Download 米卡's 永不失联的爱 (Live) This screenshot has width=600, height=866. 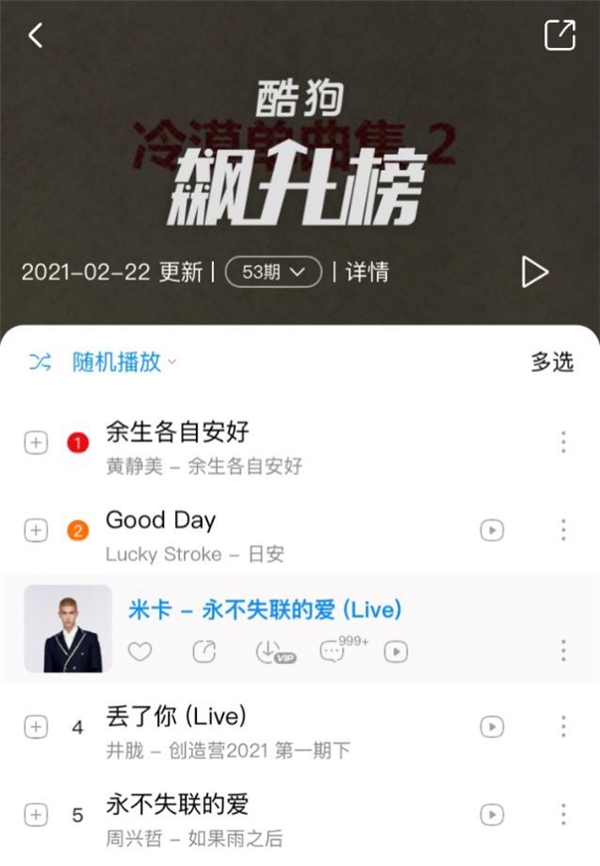click(268, 652)
